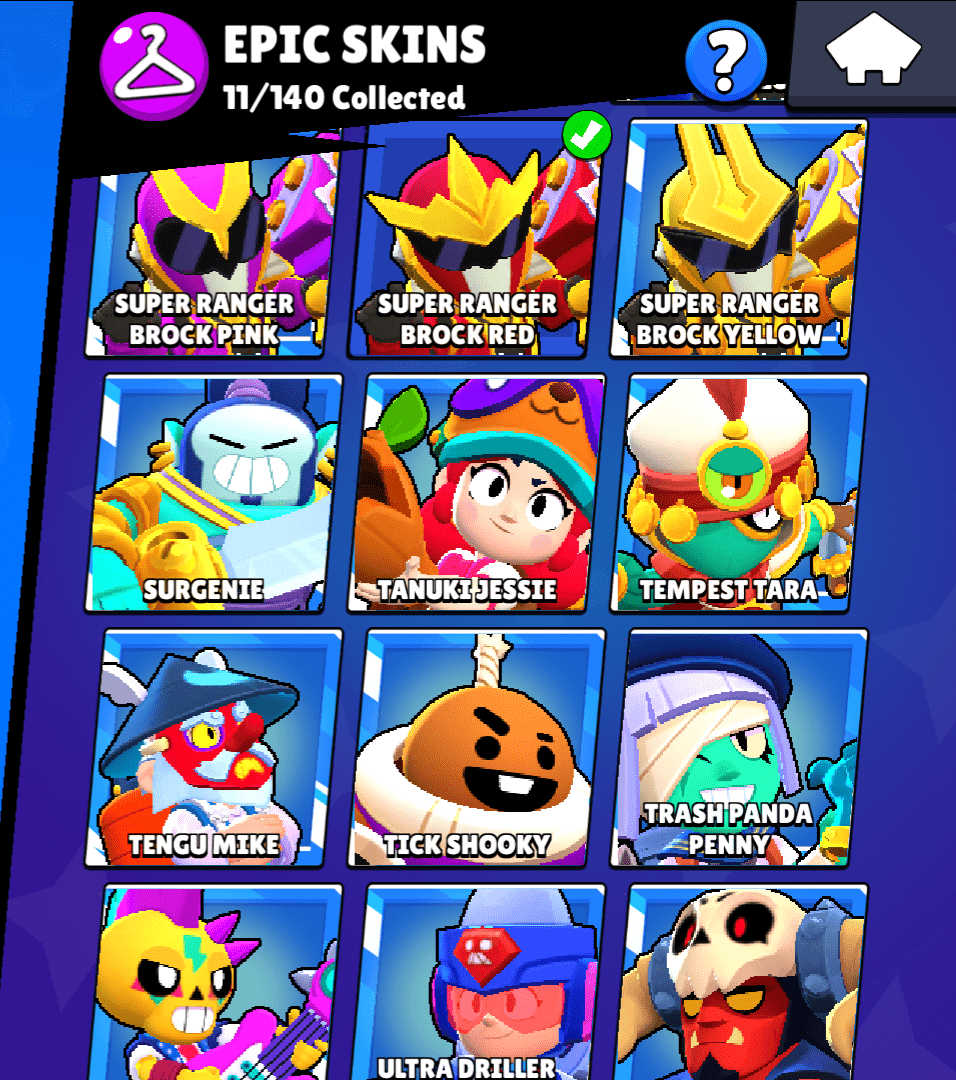Return to the home screen via house icon
This screenshot has height=1080, width=956.
point(872,50)
